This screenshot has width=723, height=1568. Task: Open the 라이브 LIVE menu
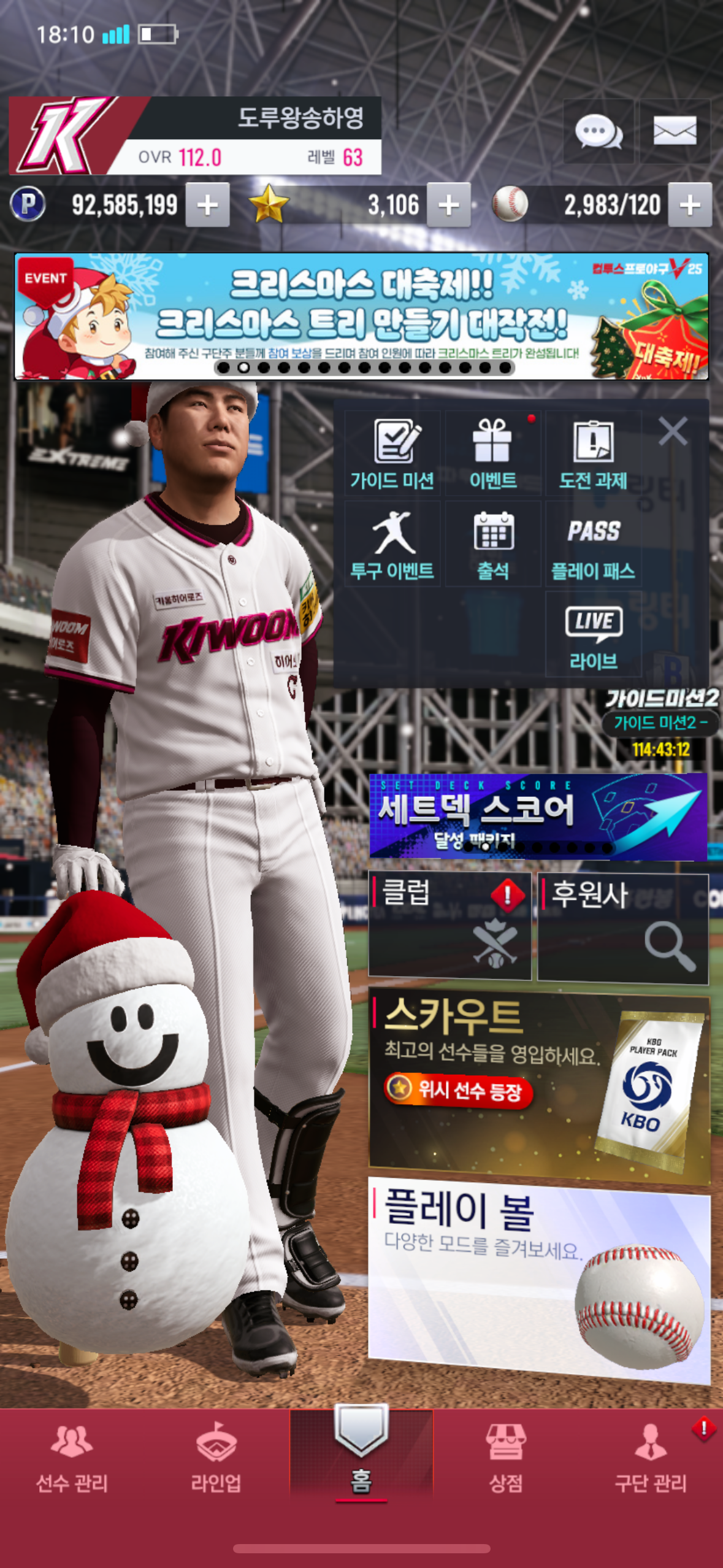tap(593, 635)
